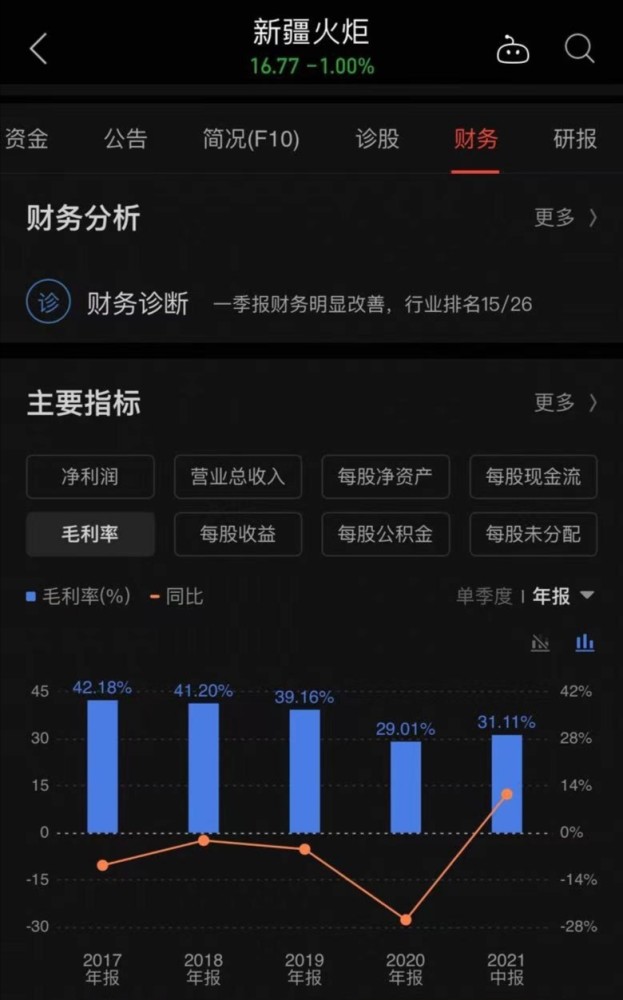This screenshot has height=1000, width=623.
Task: Open the search magnifier icon
Action: [x=579, y=48]
